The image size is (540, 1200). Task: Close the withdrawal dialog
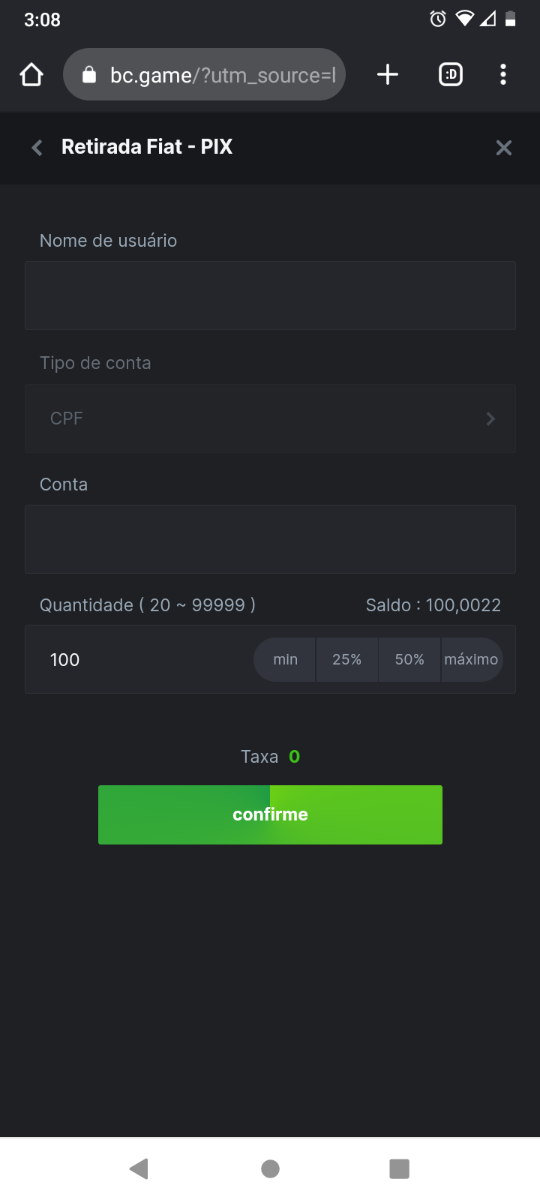point(504,148)
